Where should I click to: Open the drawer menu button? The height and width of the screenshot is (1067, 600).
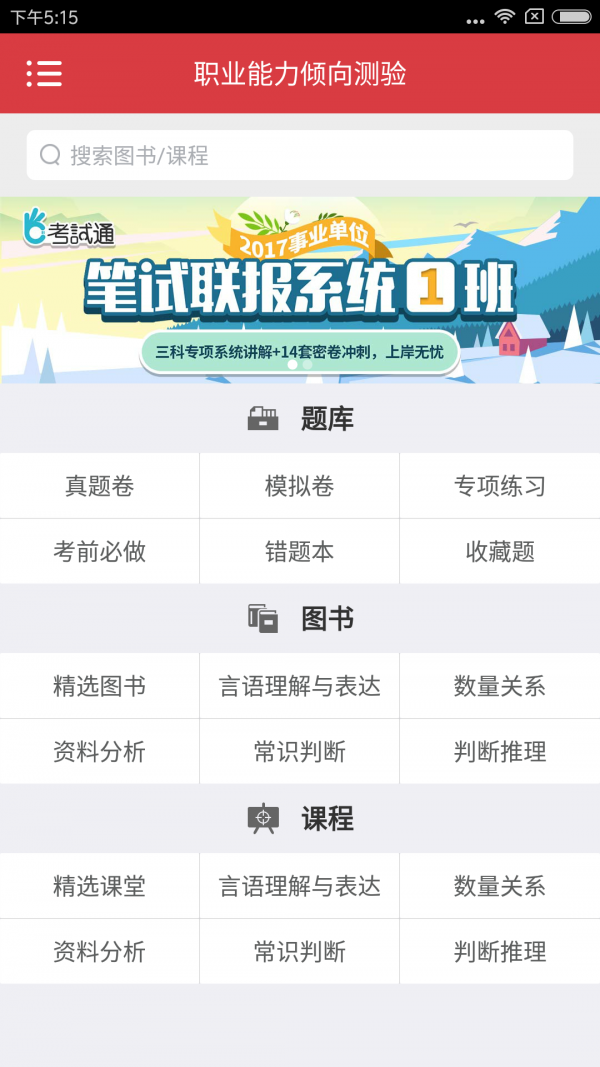[x=44, y=73]
